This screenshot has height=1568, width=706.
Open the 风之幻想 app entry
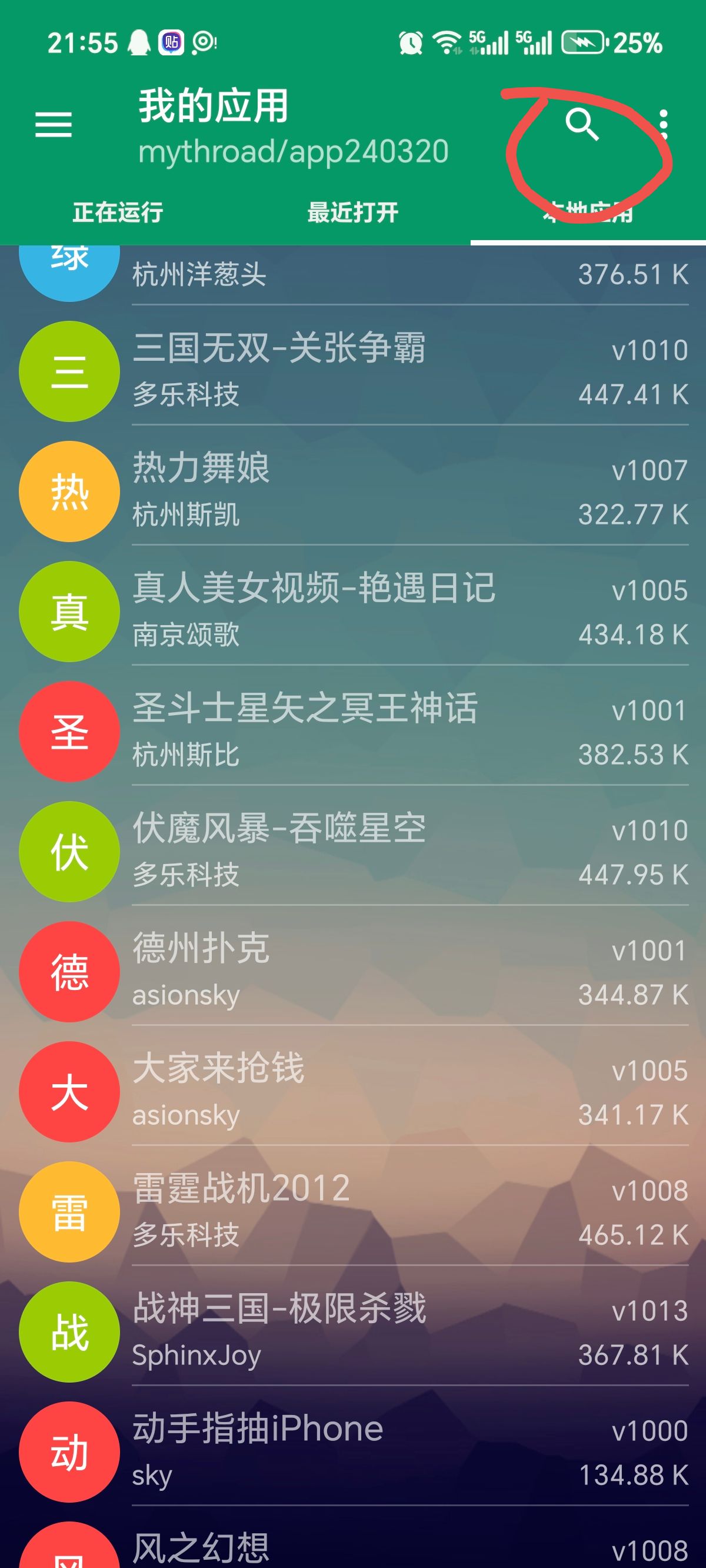tap(353, 1547)
